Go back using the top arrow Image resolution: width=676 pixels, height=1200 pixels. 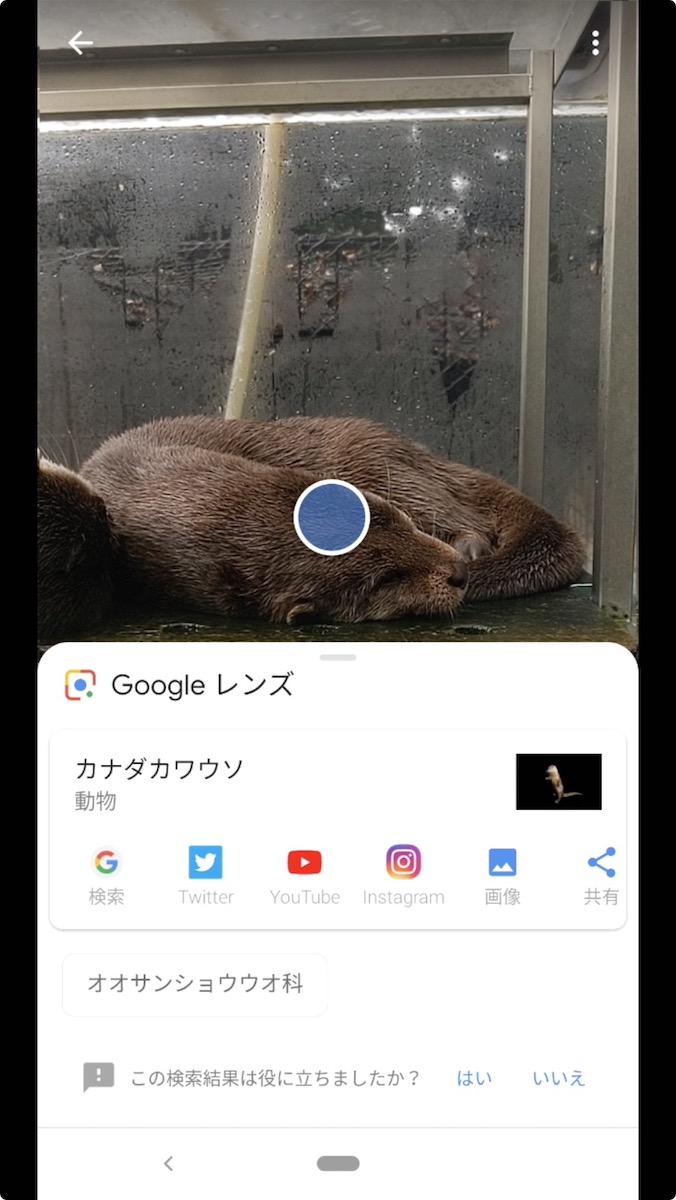click(x=80, y=43)
